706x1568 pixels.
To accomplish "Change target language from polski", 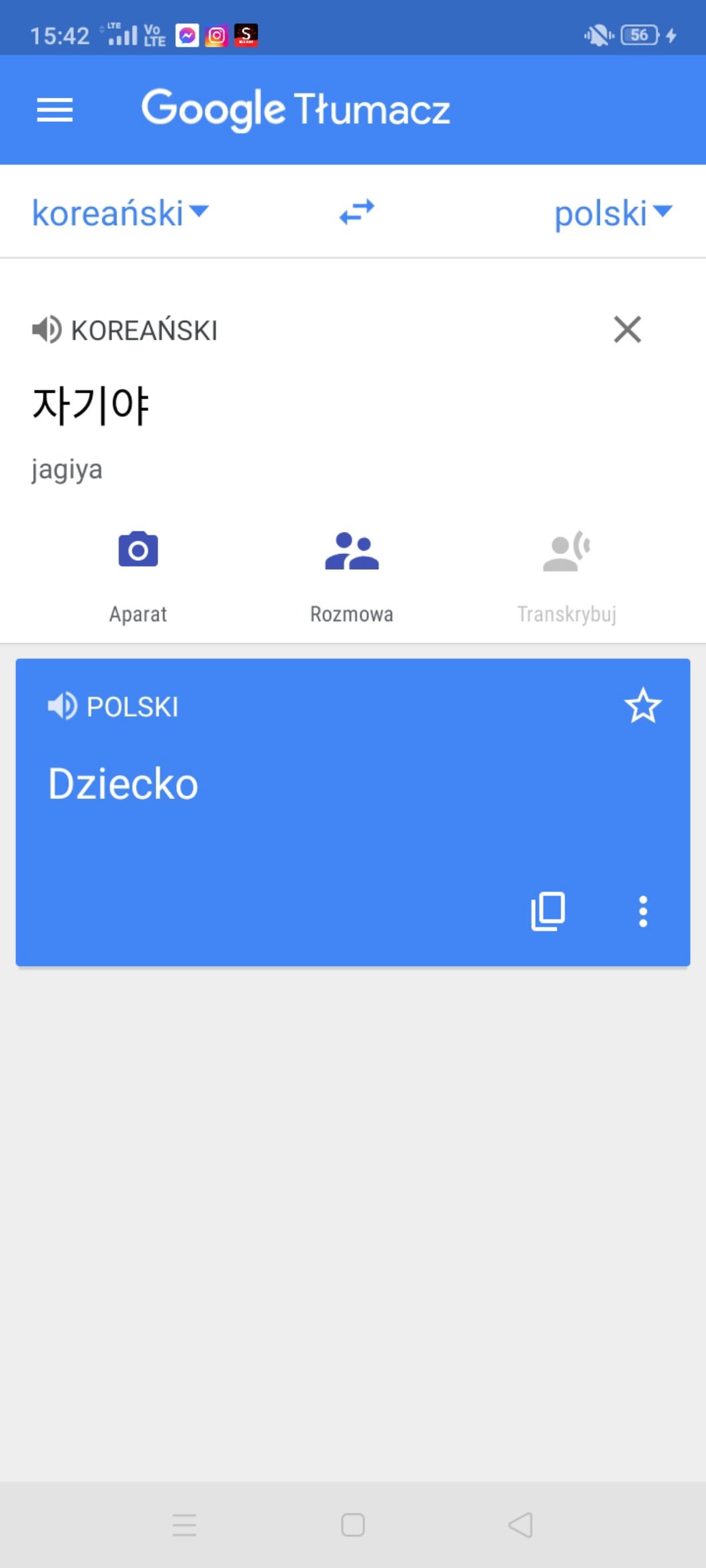I will tap(613, 213).
